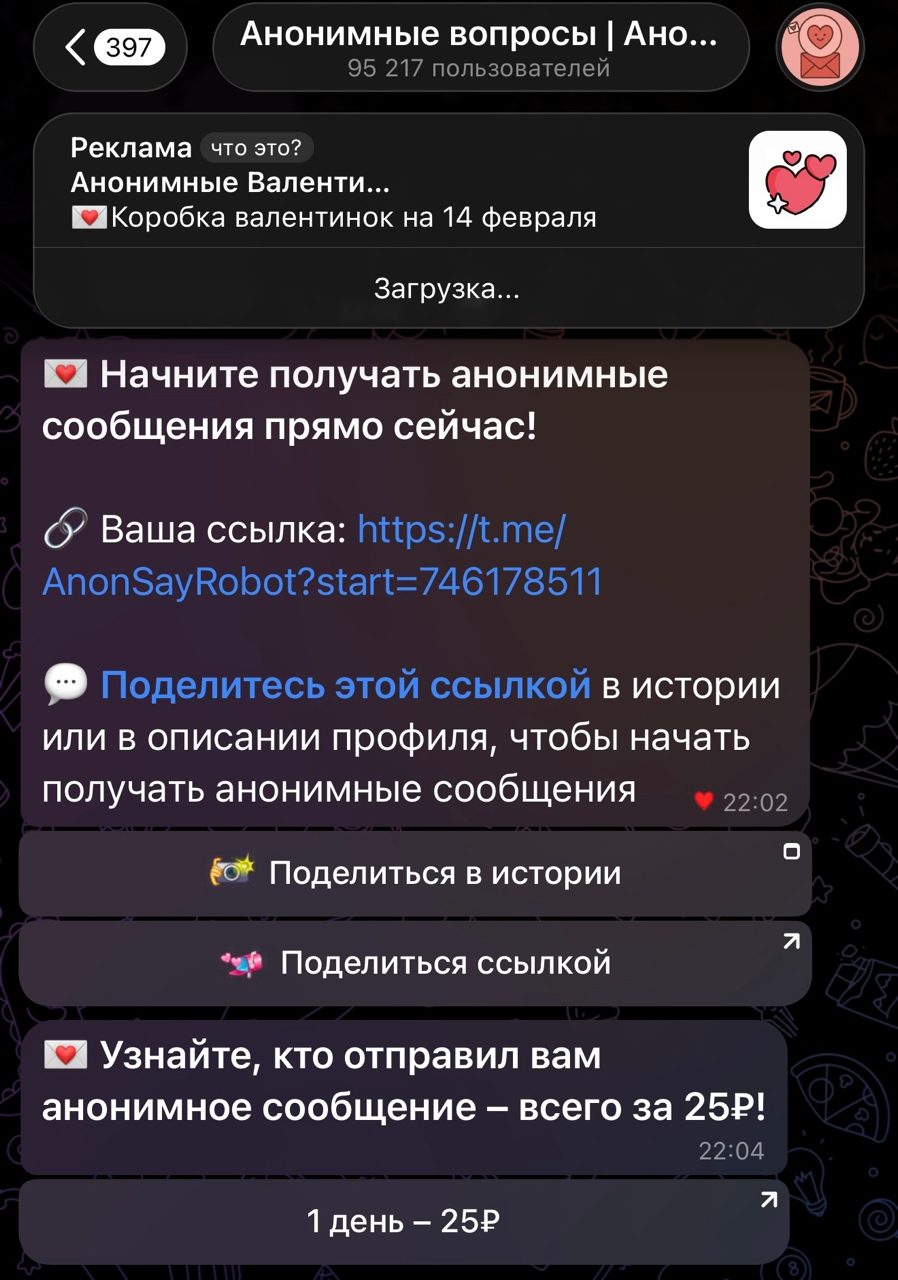Tap 'Поделиться ссылкой' button
The image size is (898, 1280).
415,963
